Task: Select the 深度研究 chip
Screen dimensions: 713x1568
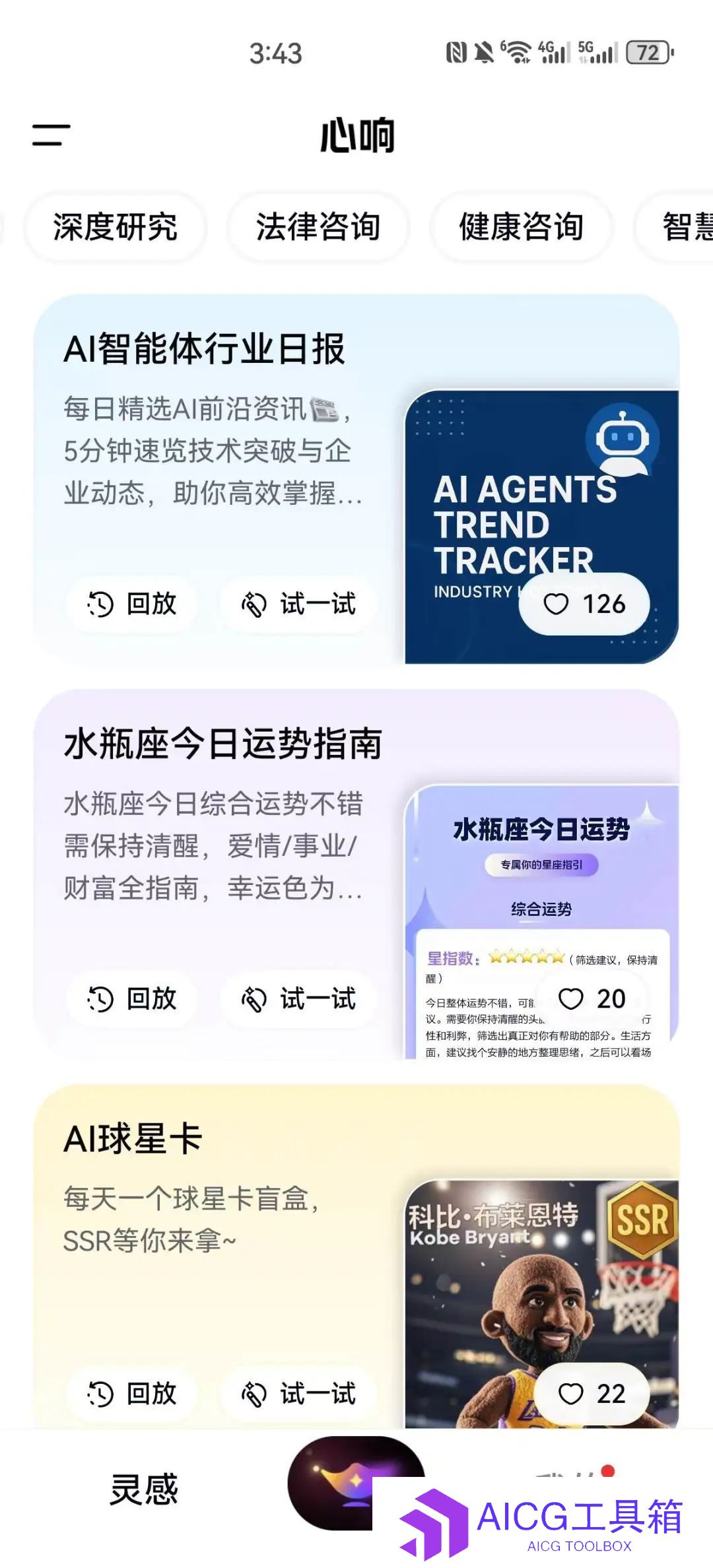Action: point(115,227)
